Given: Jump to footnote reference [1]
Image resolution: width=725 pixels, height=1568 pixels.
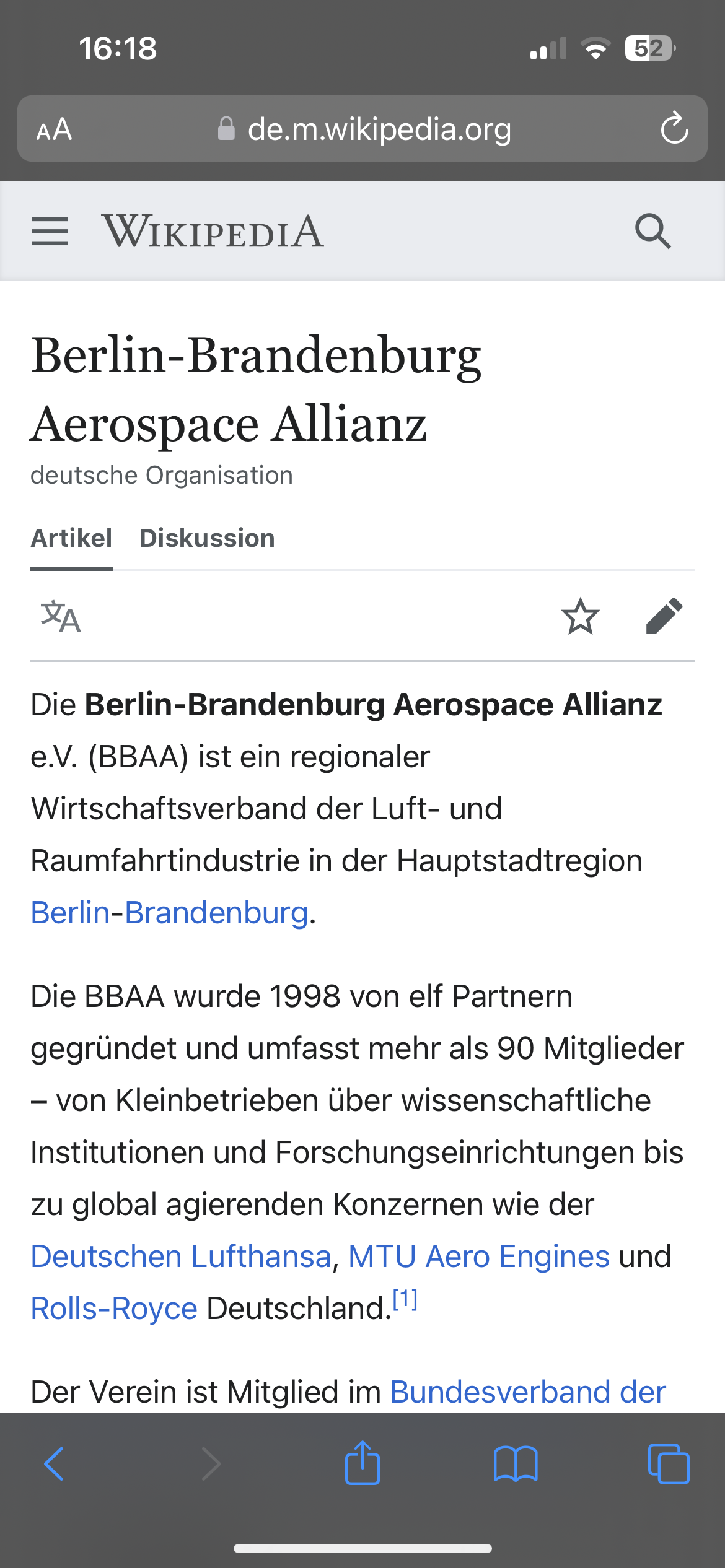Looking at the screenshot, I should (x=405, y=1298).
